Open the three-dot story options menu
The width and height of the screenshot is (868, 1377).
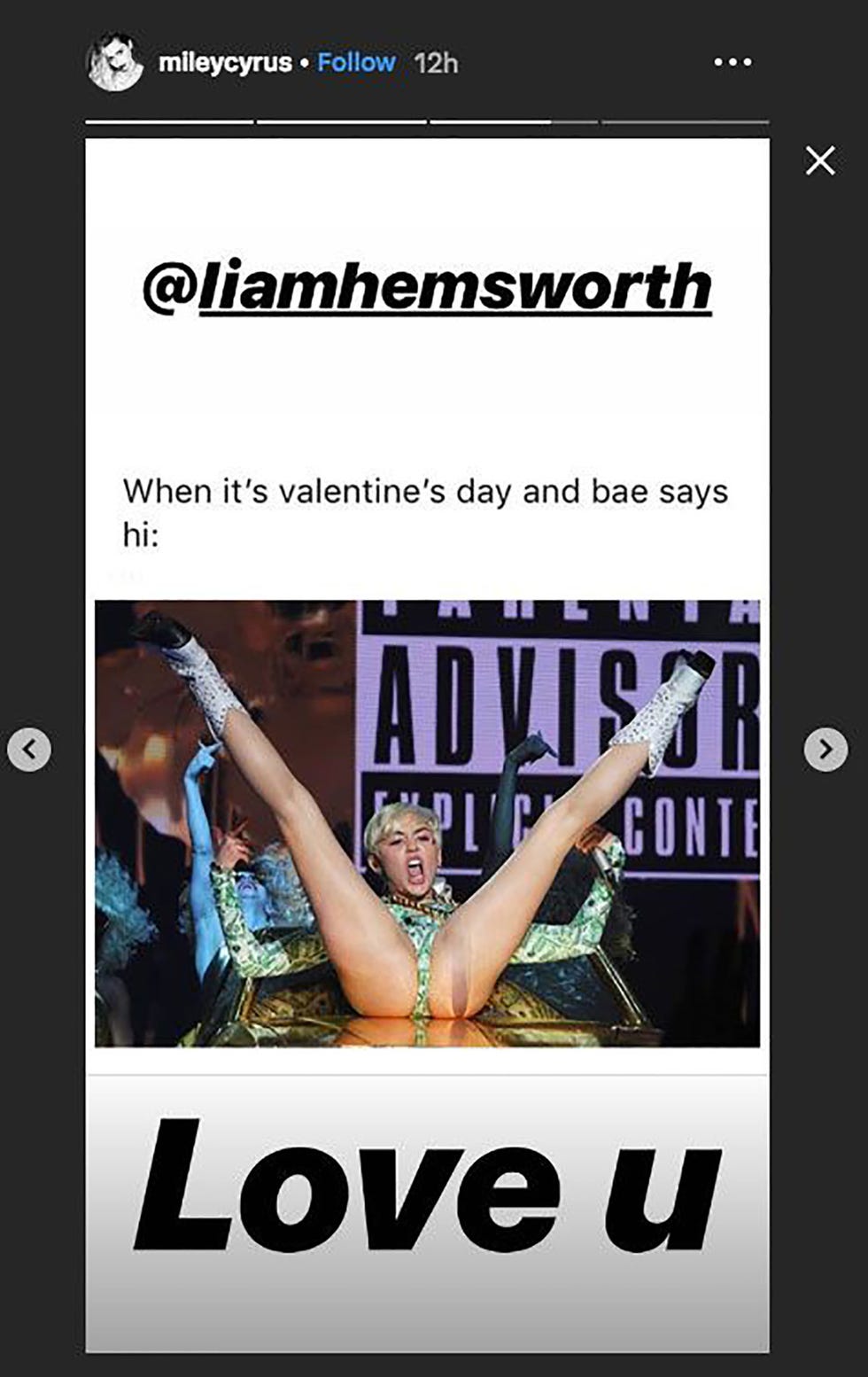[x=732, y=63]
